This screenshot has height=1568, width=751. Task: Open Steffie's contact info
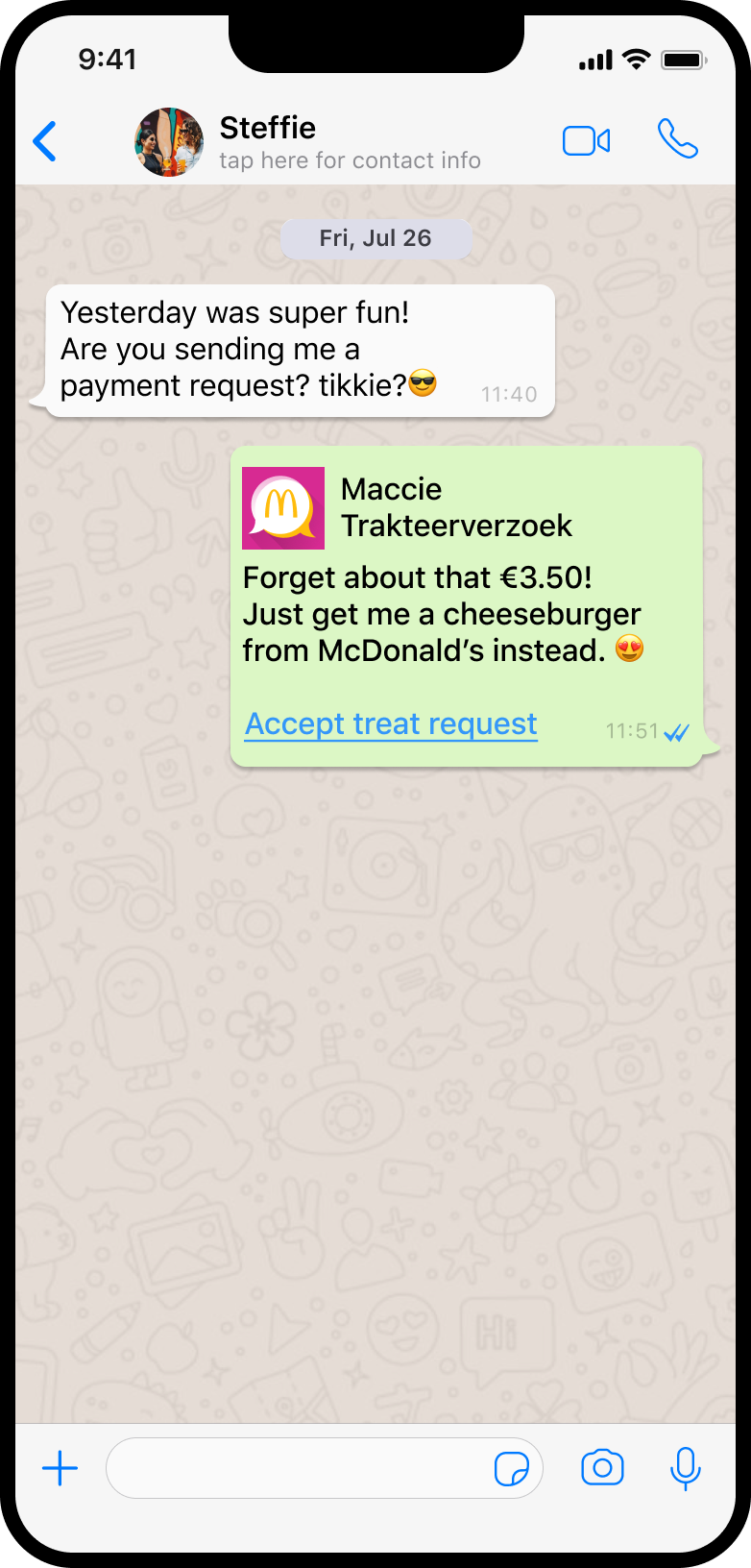(x=349, y=142)
